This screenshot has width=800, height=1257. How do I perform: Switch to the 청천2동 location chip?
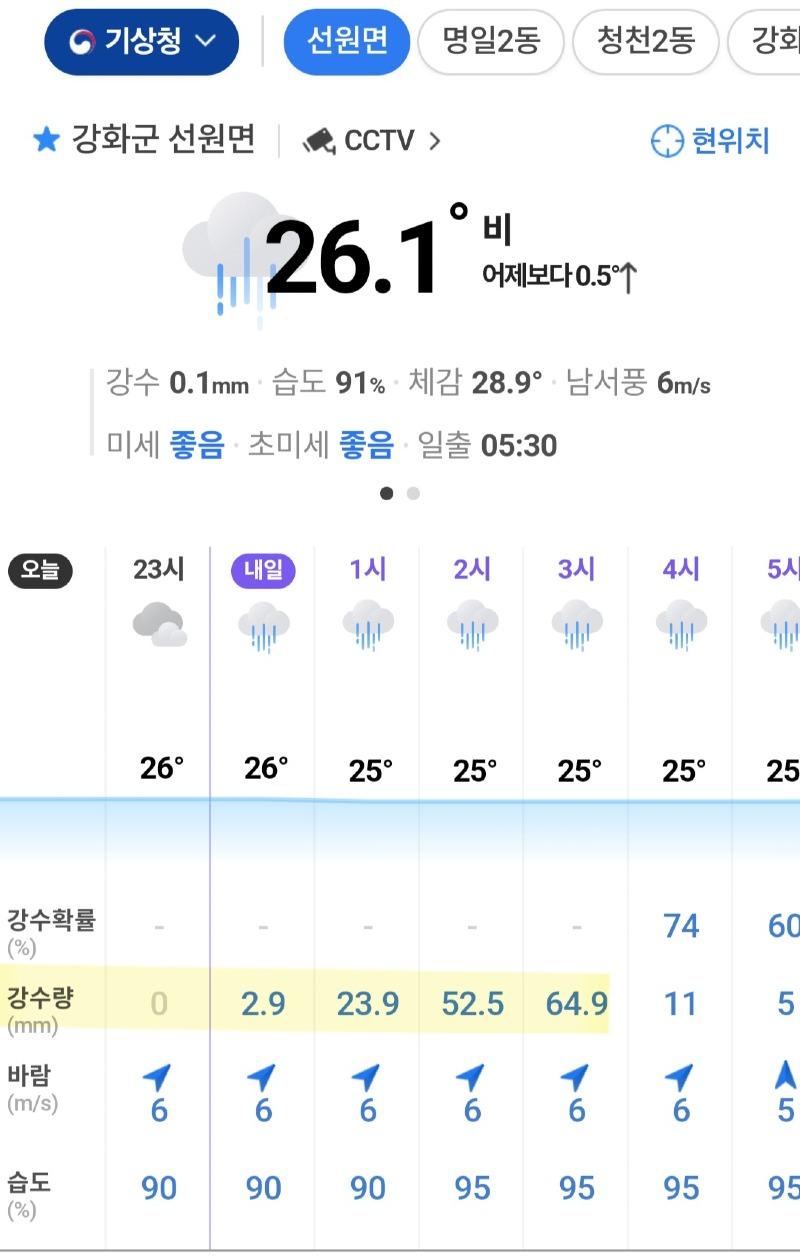pyautogui.click(x=644, y=42)
